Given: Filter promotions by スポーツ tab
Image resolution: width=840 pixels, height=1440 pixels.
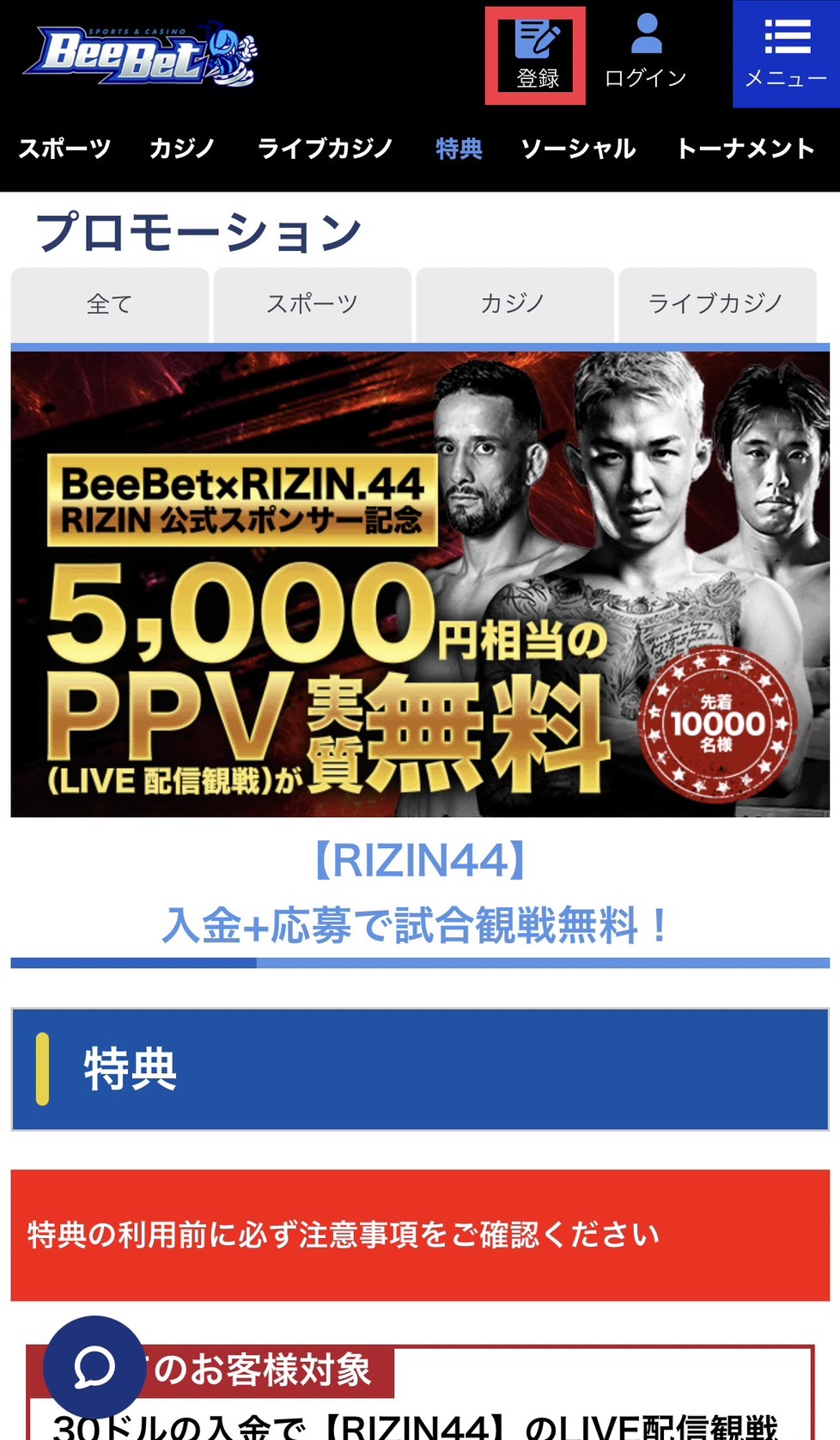Looking at the screenshot, I should pyautogui.click(x=312, y=304).
